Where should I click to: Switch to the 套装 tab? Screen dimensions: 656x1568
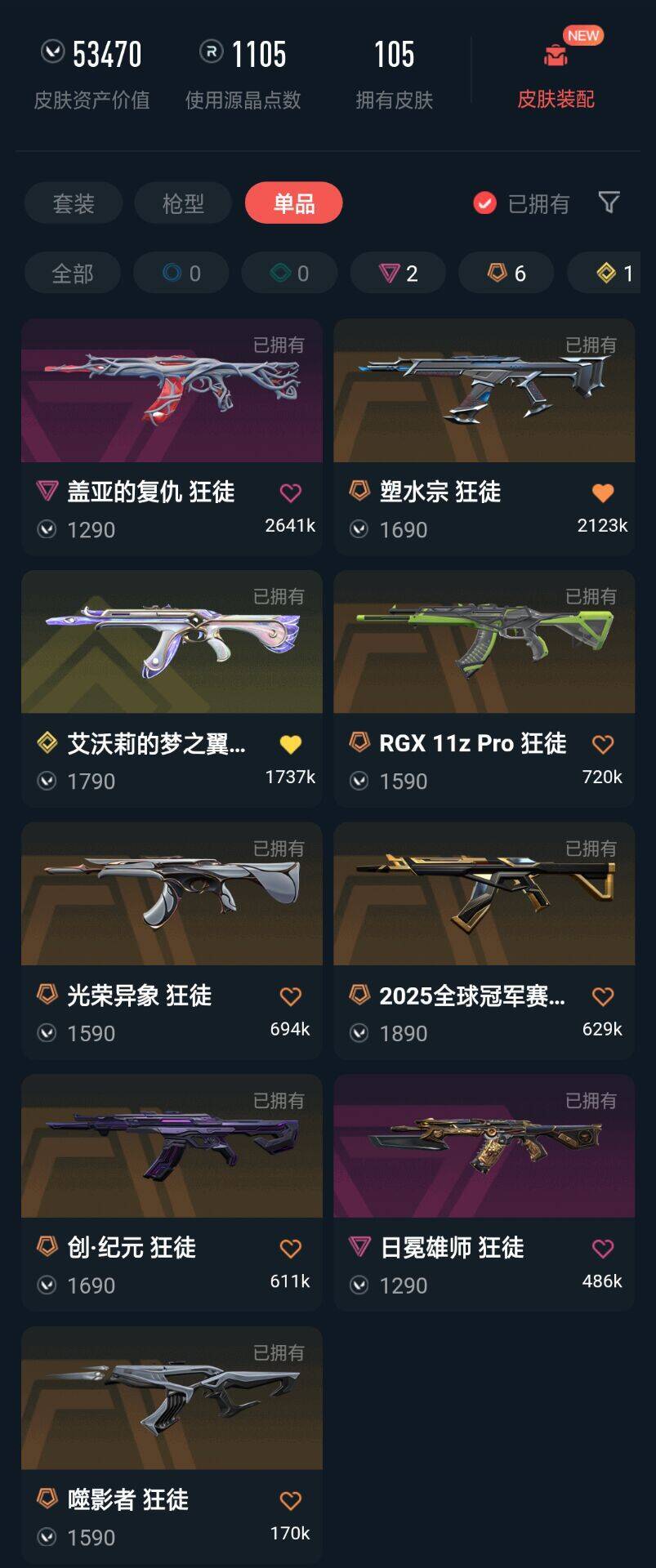(x=74, y=203)
